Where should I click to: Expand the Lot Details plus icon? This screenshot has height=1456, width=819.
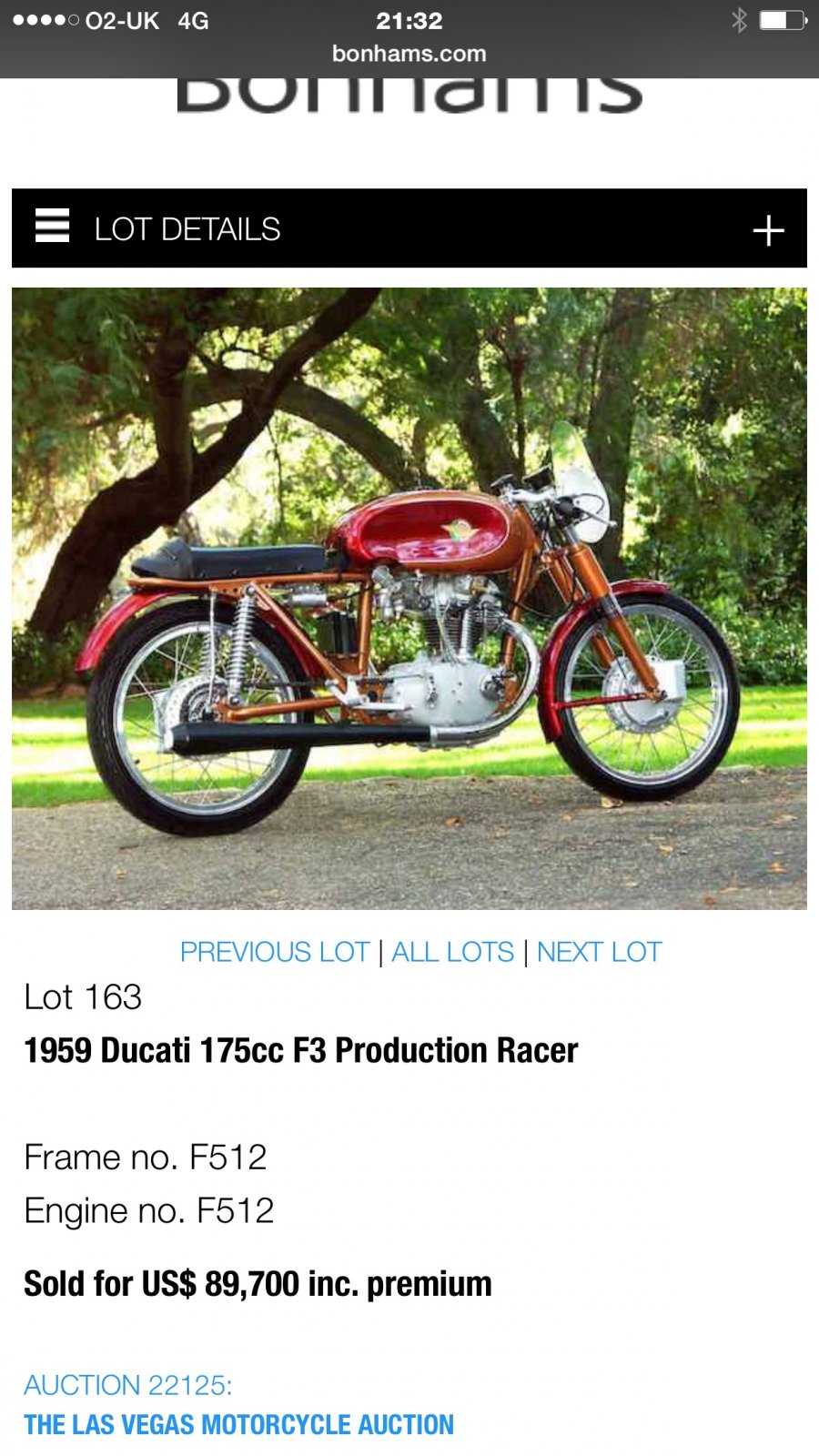[x=768, y=230]
